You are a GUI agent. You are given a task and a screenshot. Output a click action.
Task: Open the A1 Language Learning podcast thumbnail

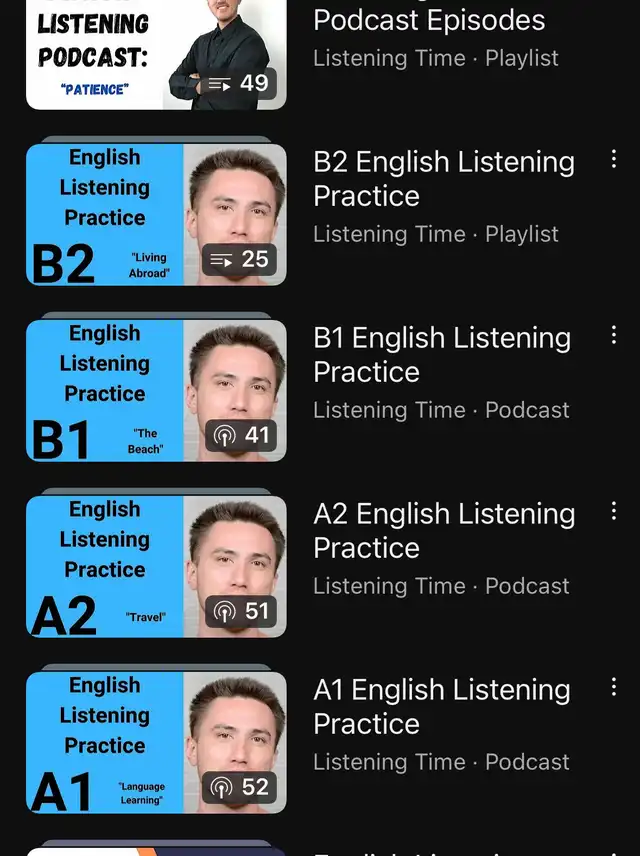click(x=156, y=742)
